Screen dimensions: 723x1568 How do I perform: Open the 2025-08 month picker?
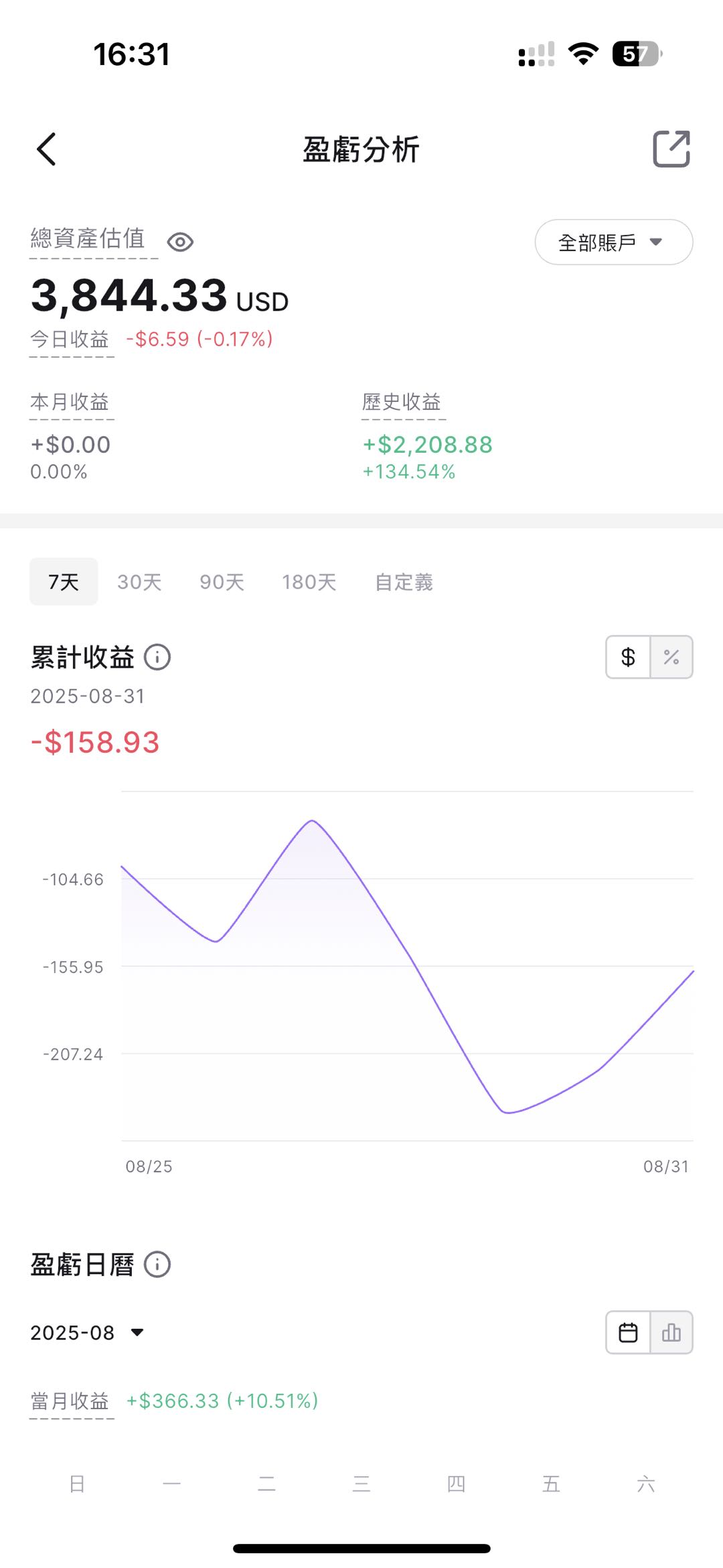87,1332
